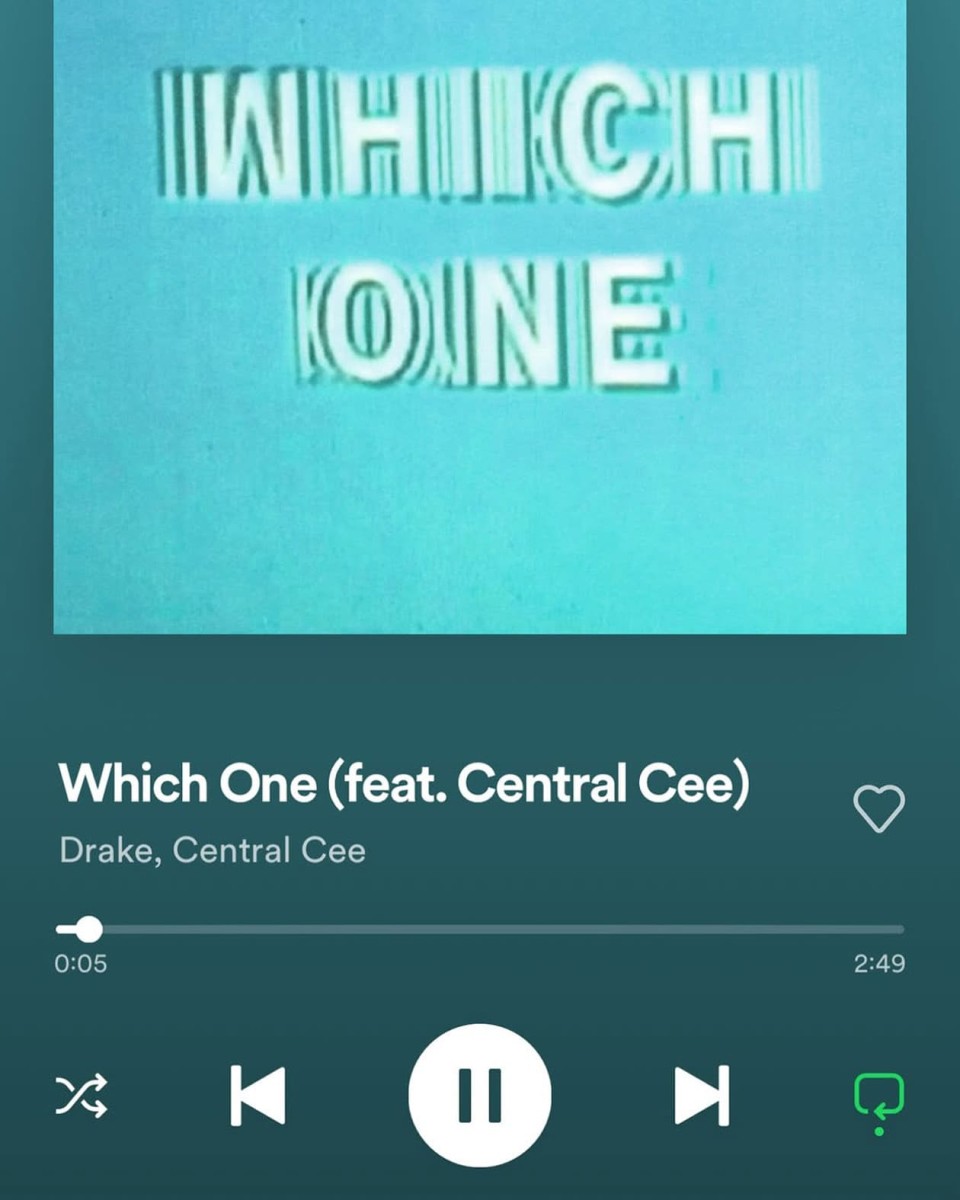Skip to the next track

pos(702,1095)
